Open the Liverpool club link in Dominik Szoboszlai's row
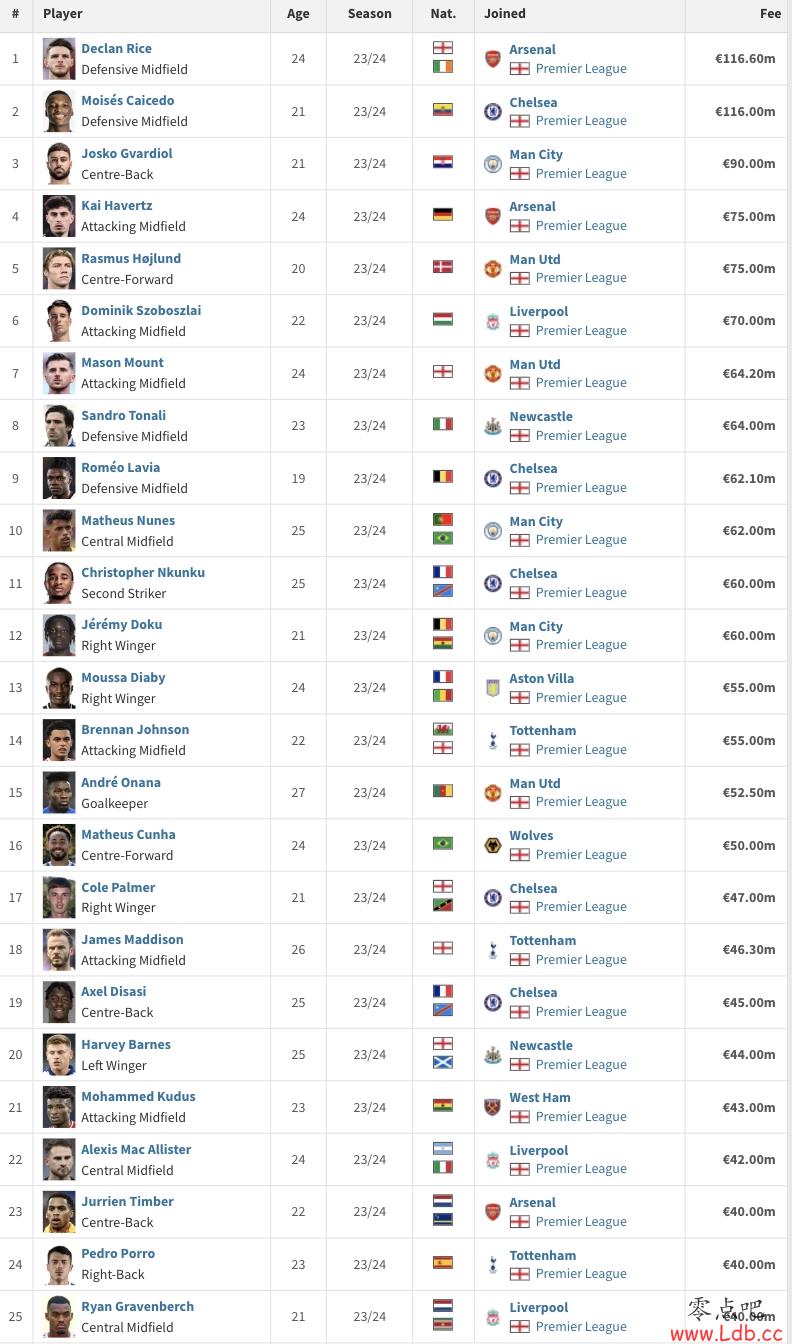The height and width of the screenshot is (1344, 792). coord(538,311)
